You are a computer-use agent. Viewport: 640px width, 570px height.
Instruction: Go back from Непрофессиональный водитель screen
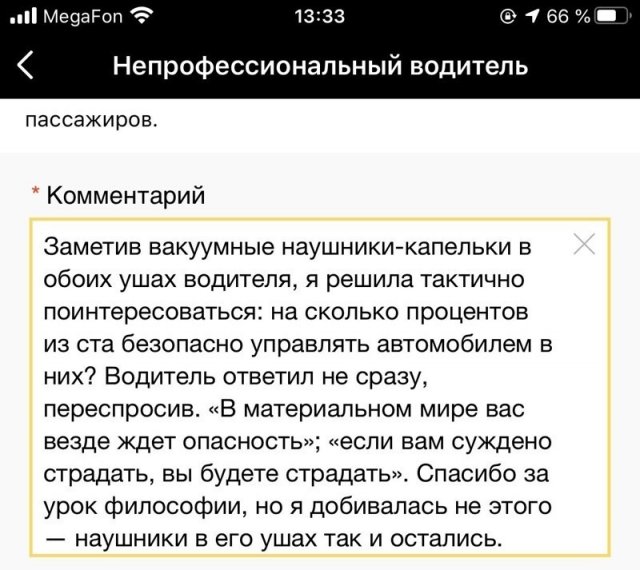click(x=27, y=67)
